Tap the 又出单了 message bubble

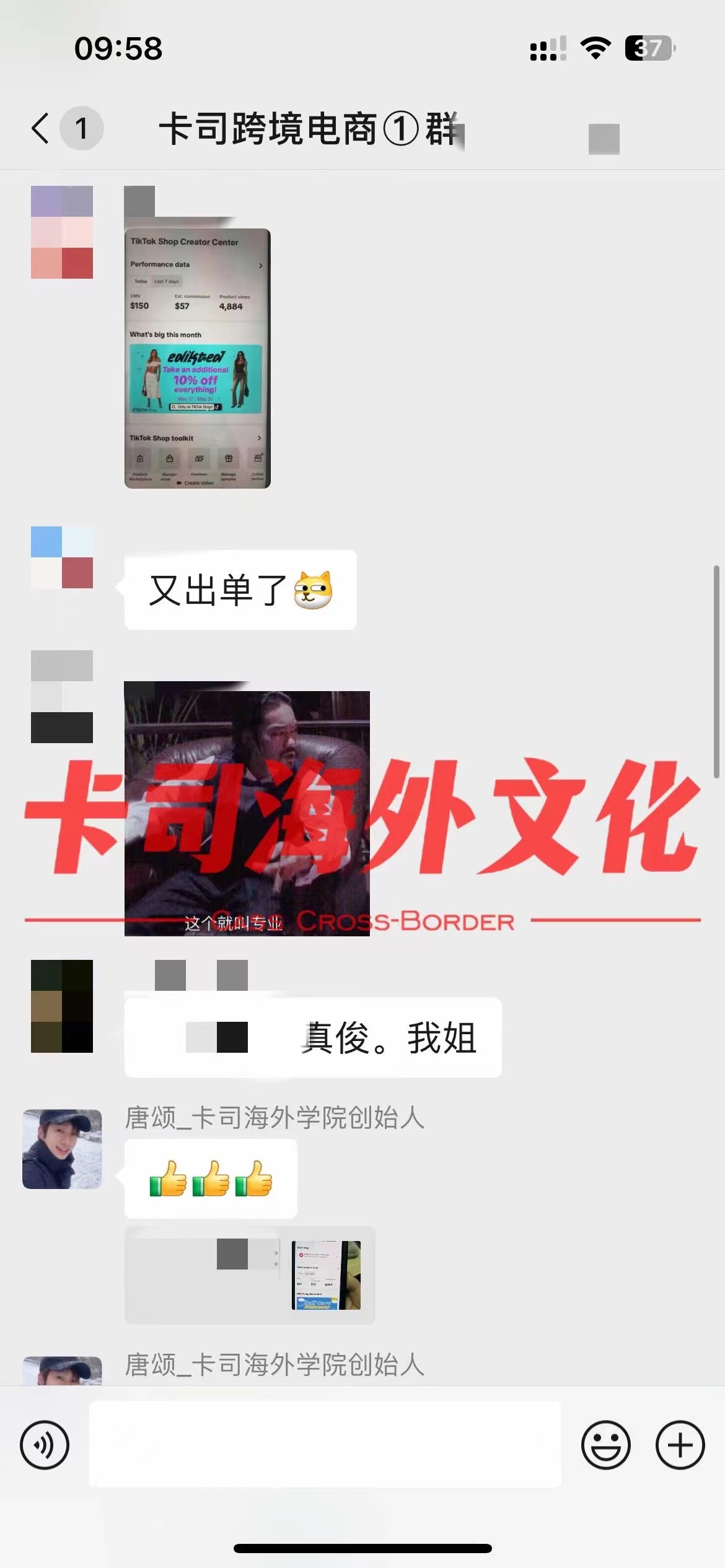click(x=240, y=590)
